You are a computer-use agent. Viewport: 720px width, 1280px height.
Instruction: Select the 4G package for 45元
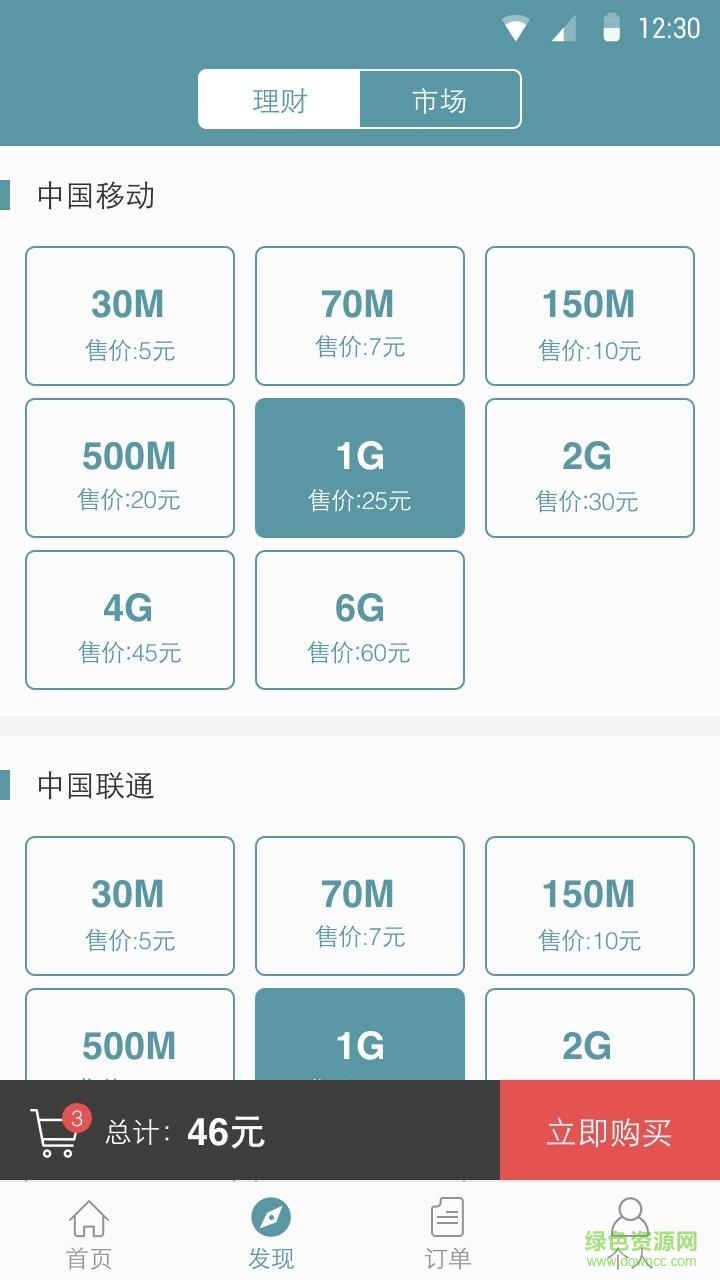click(x=130, y=620)
